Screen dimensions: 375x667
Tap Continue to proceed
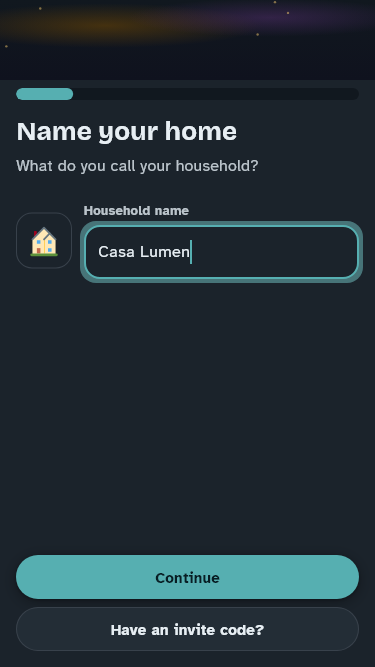[x=188, y=577]
